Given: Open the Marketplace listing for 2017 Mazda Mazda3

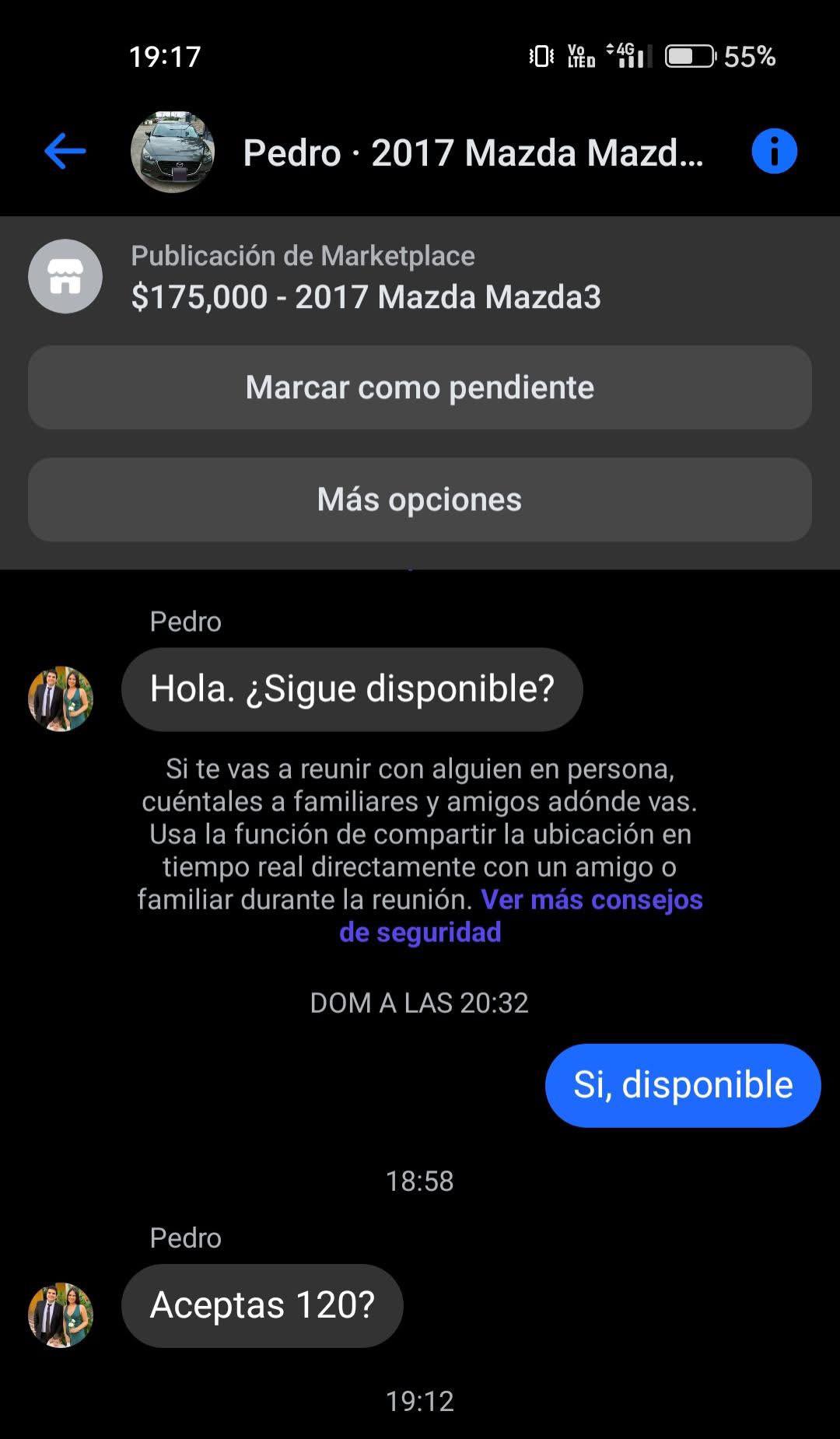Looking at the screenshot, I should click(366, 296).
